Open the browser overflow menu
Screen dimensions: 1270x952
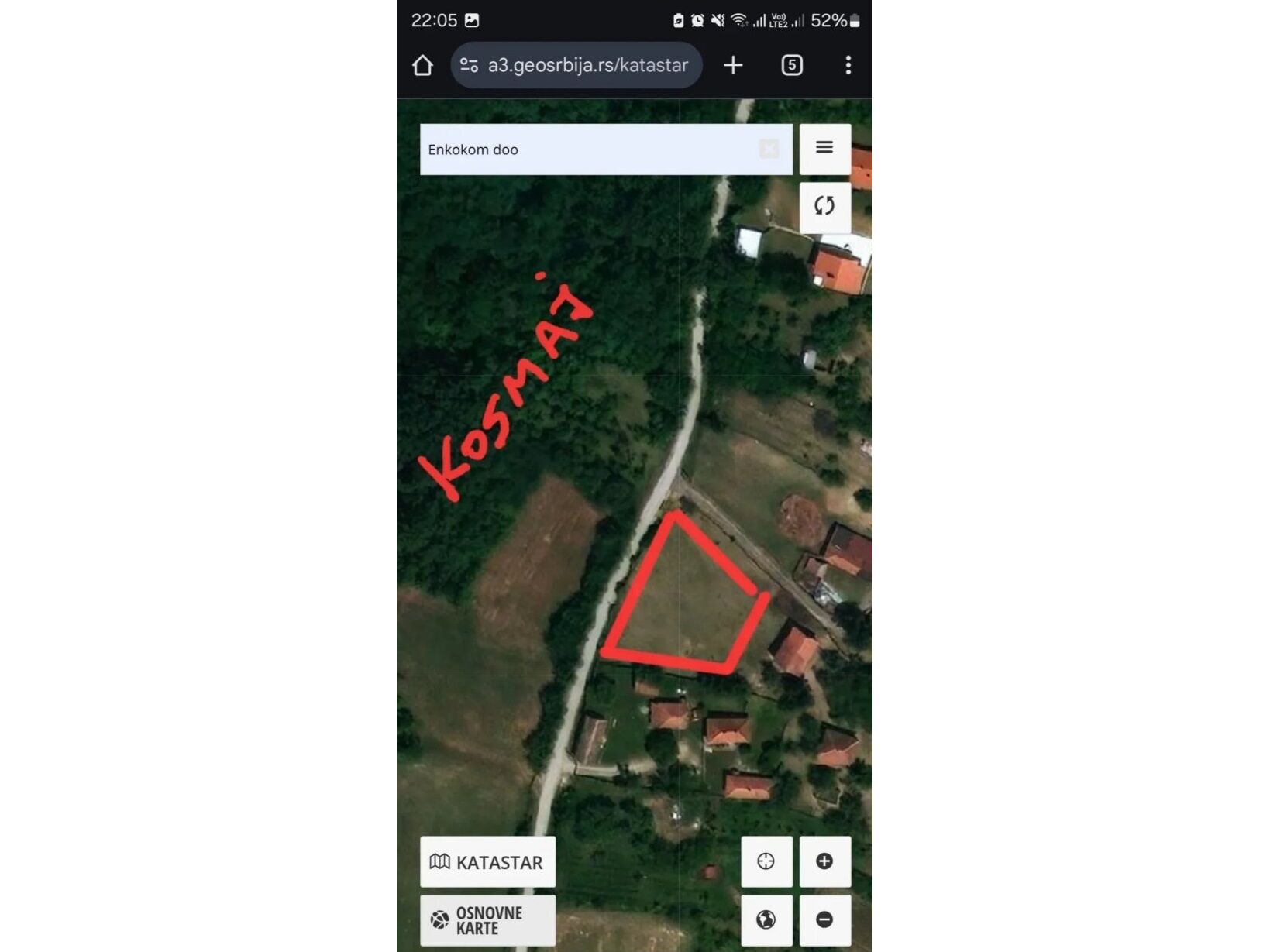click(848, 66)
